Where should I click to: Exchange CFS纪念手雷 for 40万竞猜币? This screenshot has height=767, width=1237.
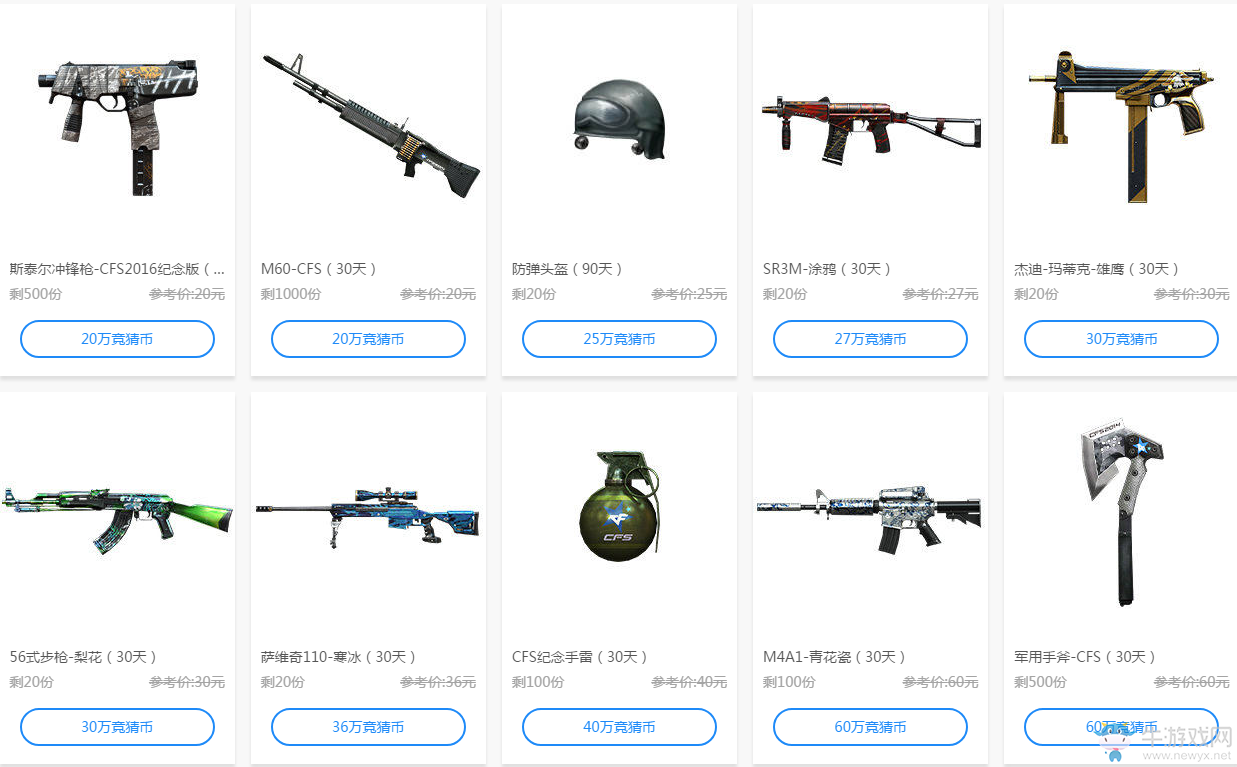click(619, 727)
